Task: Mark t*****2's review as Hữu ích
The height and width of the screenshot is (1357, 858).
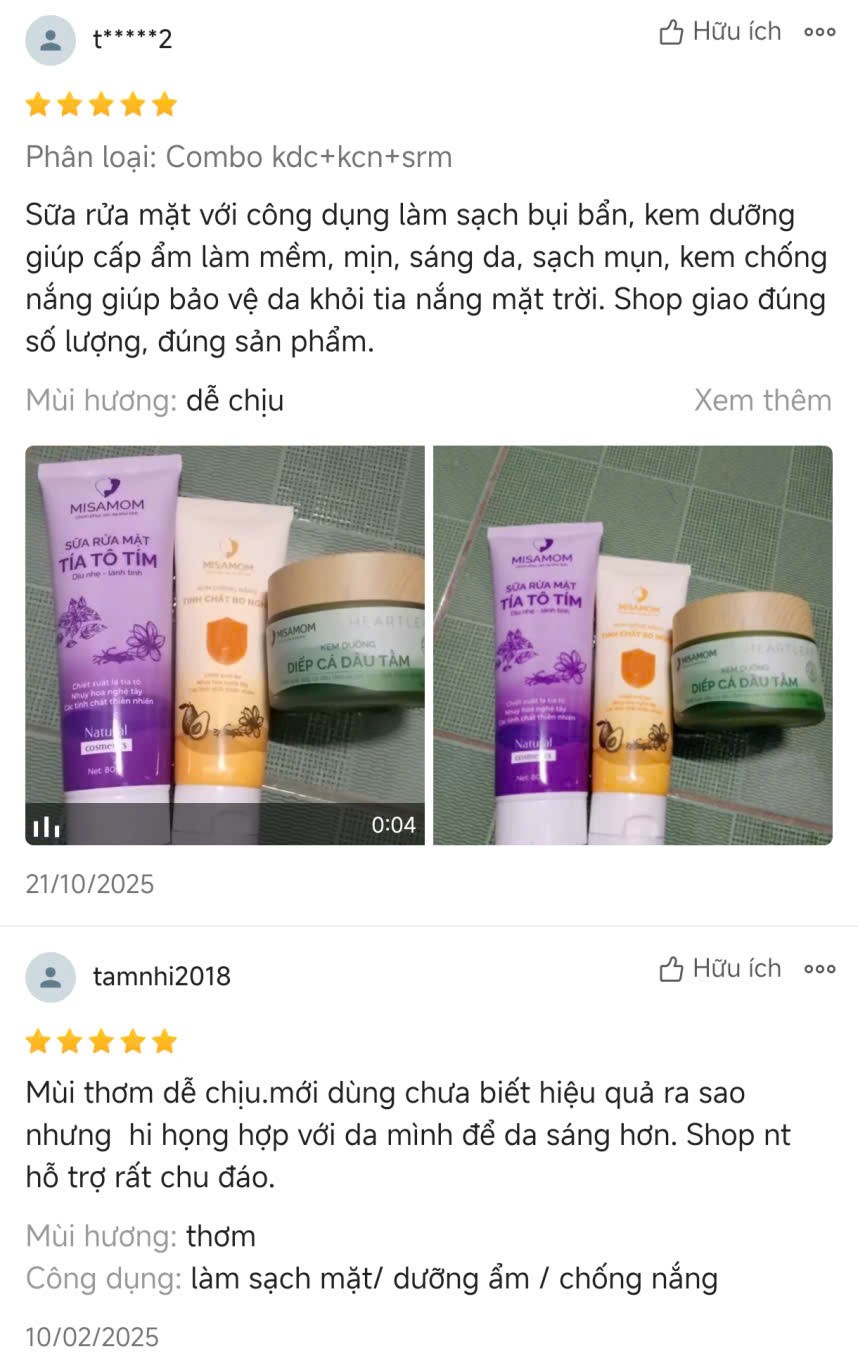Action: 720,32
